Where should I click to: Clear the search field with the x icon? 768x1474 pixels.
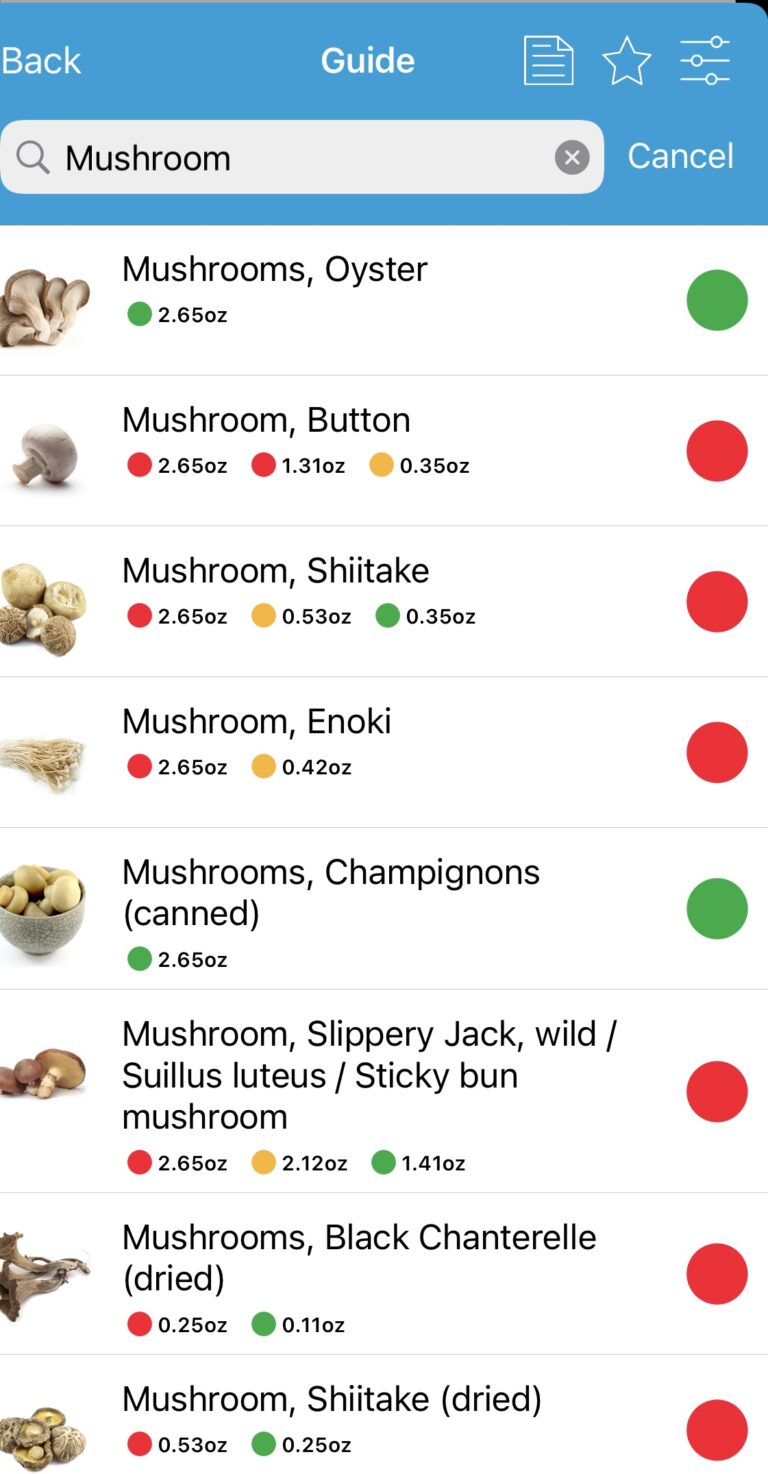pyautogui.click(x=571, y=156)
